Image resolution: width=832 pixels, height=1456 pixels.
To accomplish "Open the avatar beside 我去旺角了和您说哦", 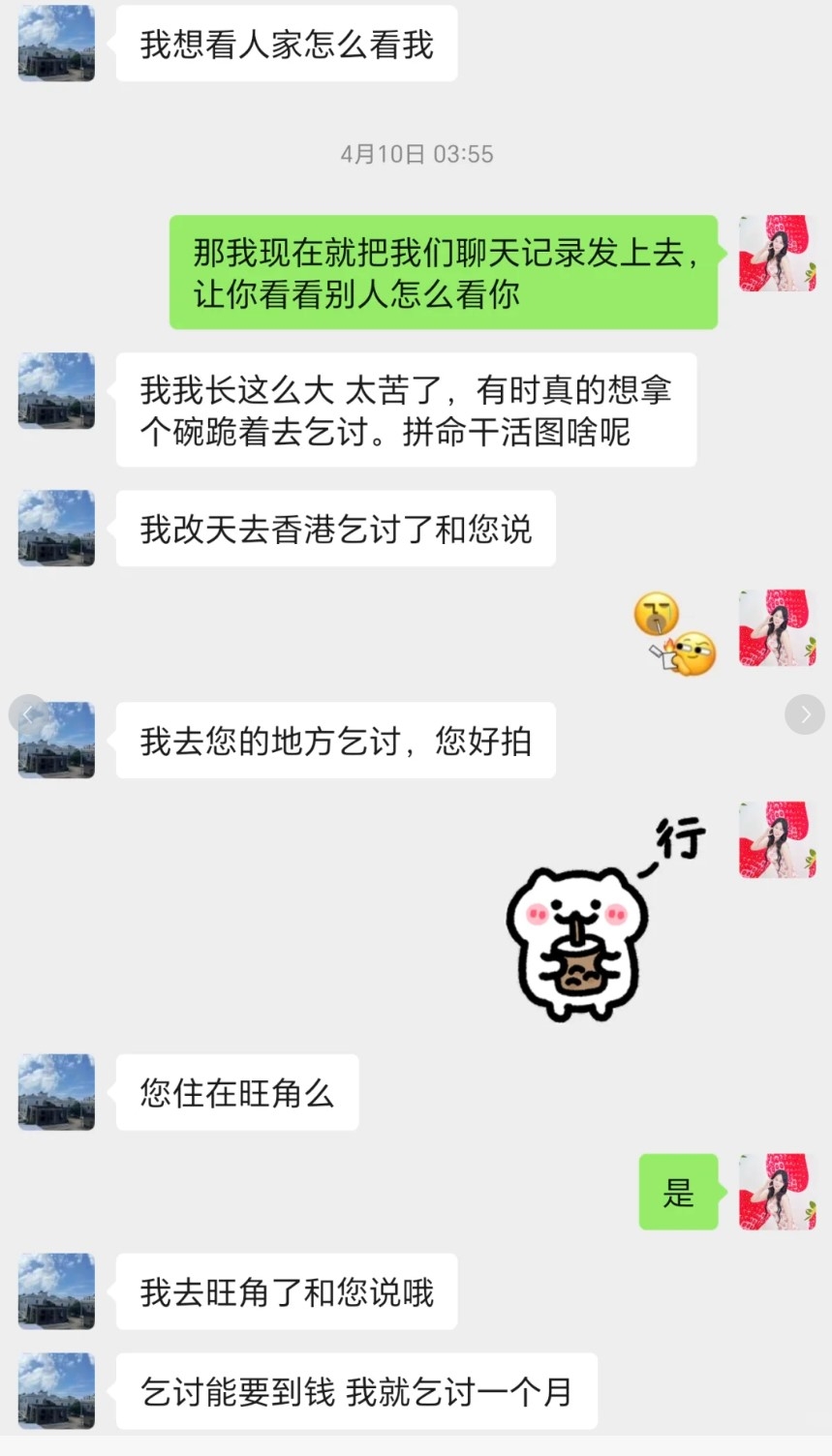I will (55, 1290).
